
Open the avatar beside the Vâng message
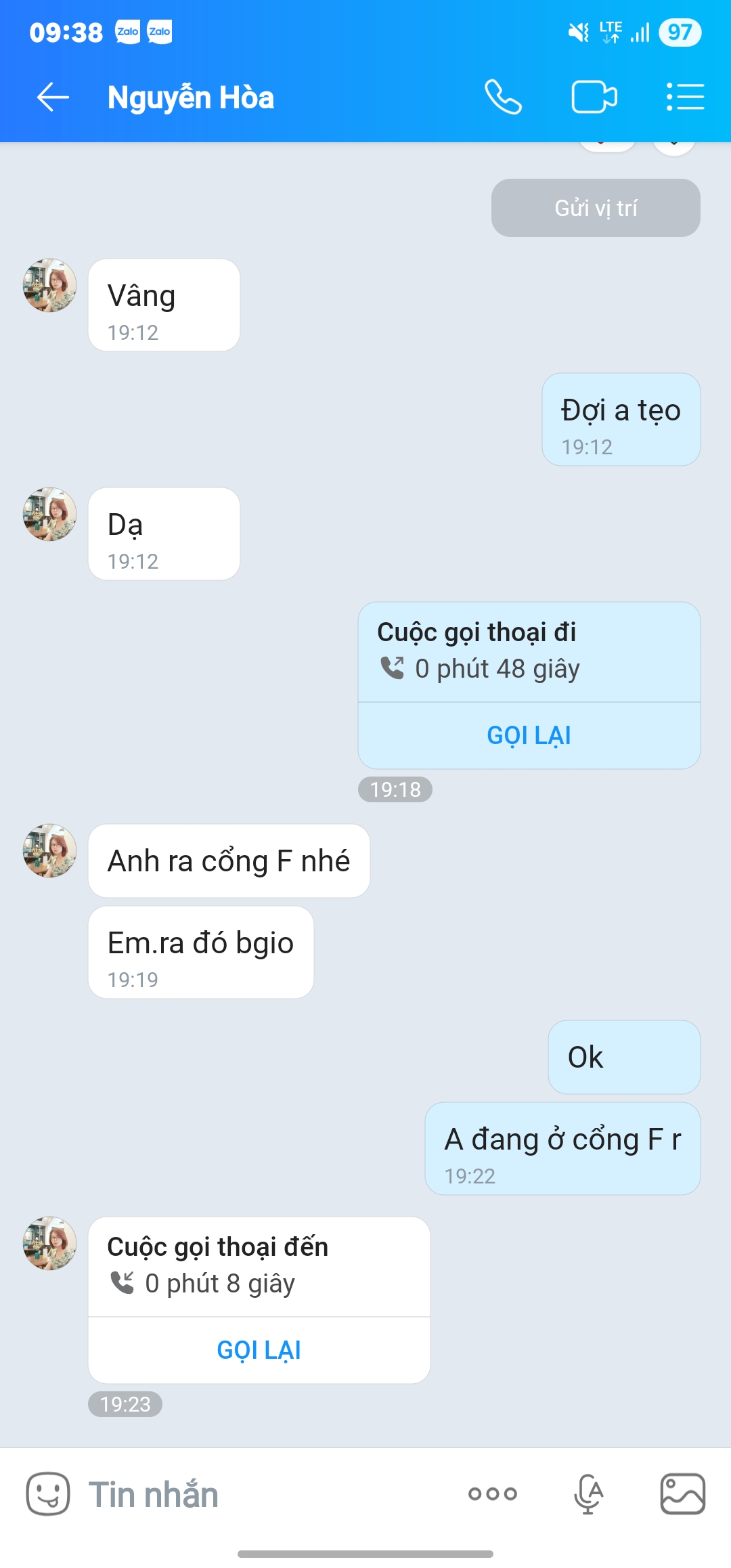click(x=50, y=286)
